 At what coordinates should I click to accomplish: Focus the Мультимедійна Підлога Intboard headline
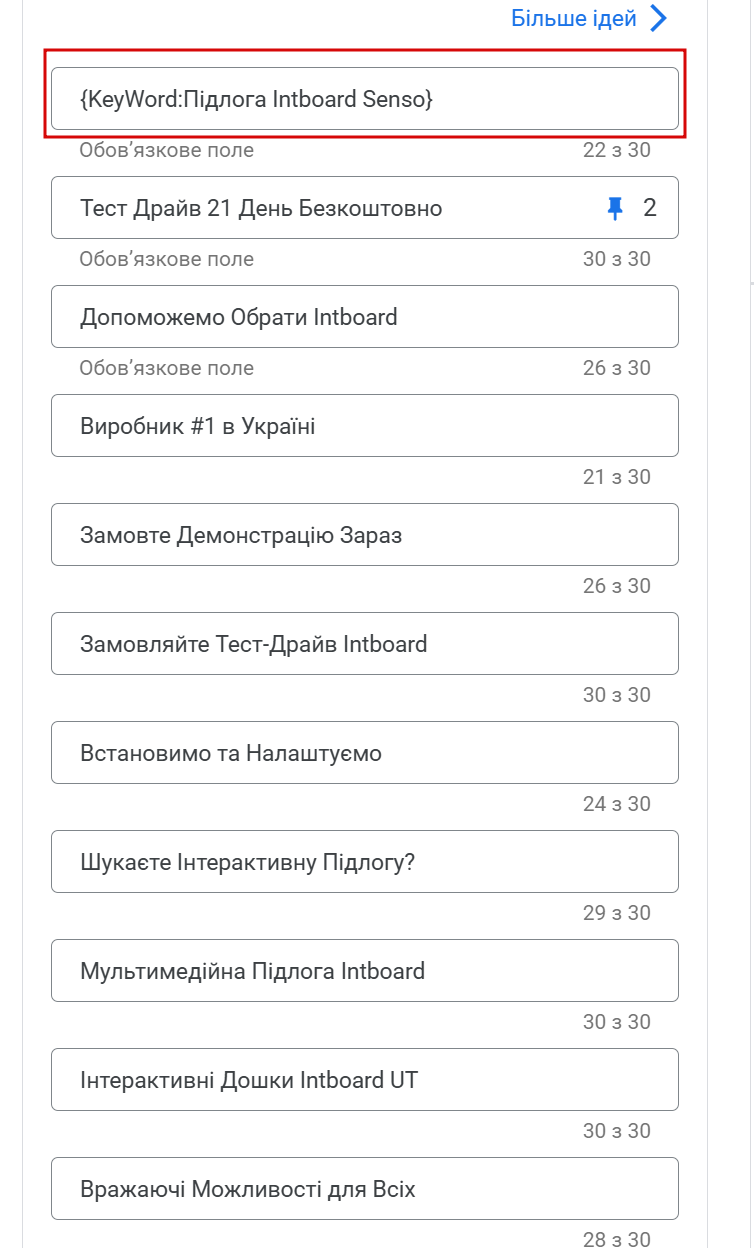tap(364, 971)
